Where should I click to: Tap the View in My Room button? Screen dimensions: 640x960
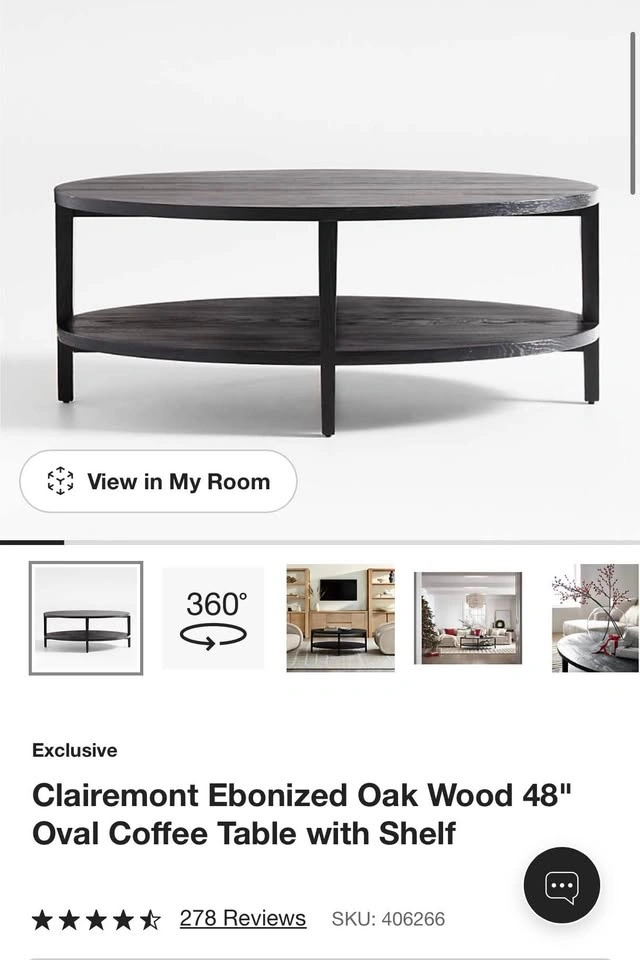pyautogui.click(x=158, y=482)
